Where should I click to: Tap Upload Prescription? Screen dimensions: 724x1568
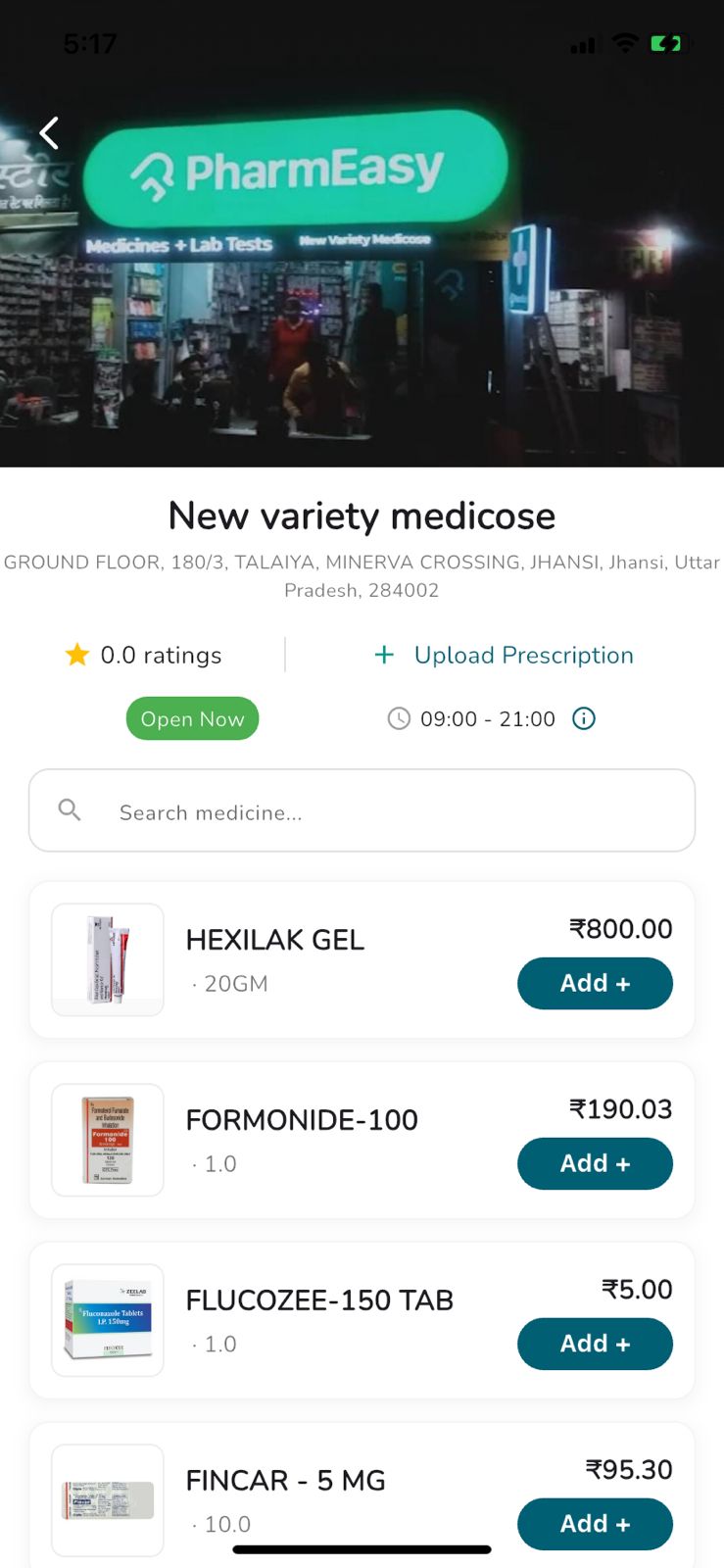point(505,655)
